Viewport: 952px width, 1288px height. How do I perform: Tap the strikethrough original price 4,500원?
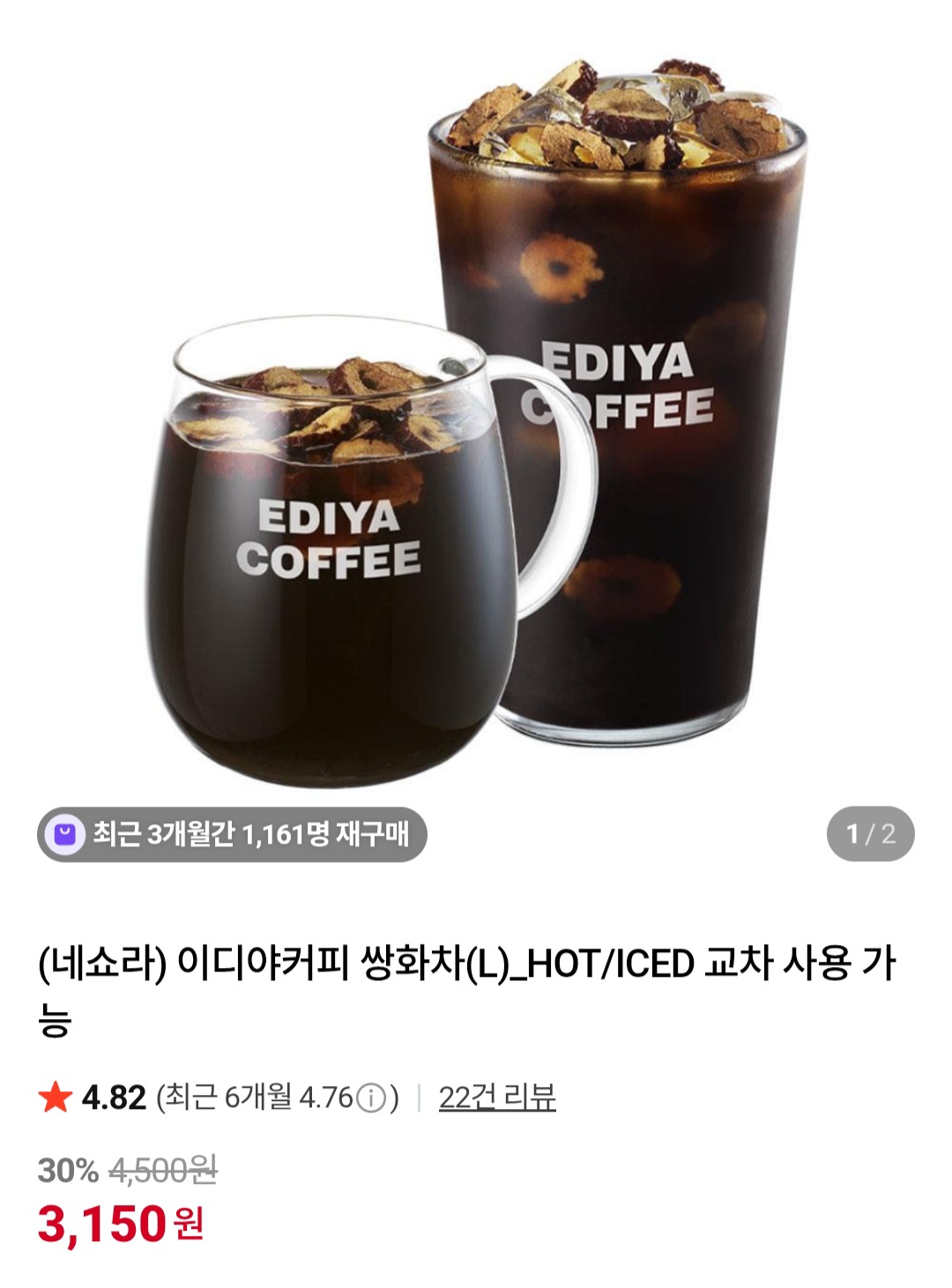coord(163,1173)
